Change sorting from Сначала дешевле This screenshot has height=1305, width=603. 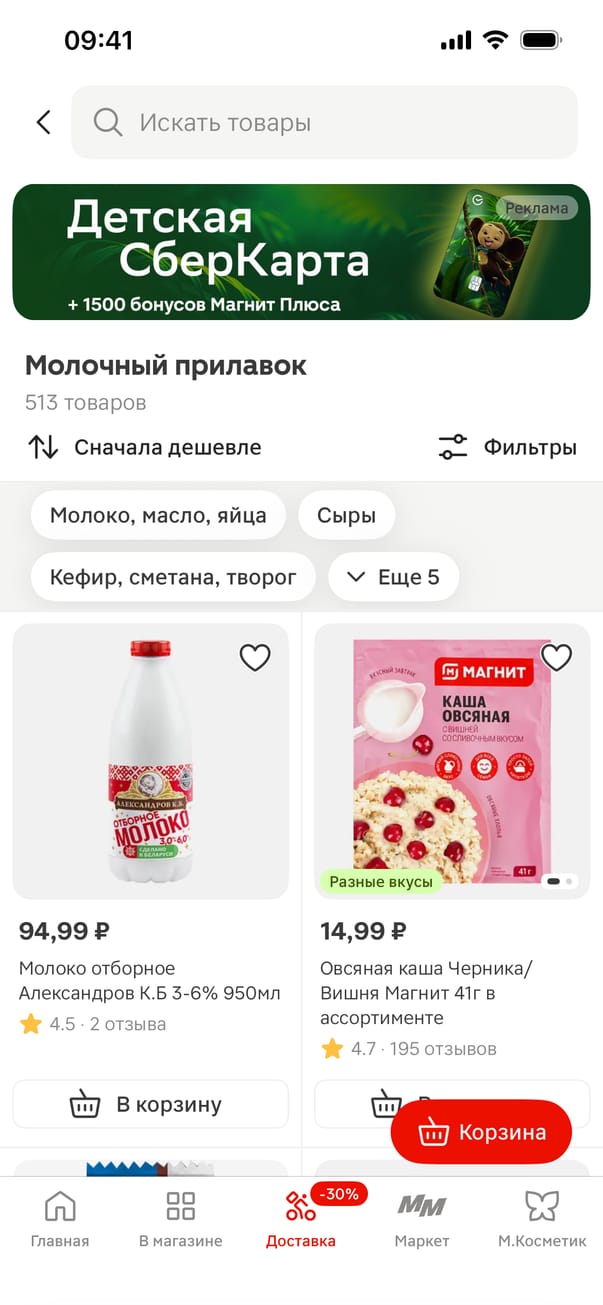(145, 447)
